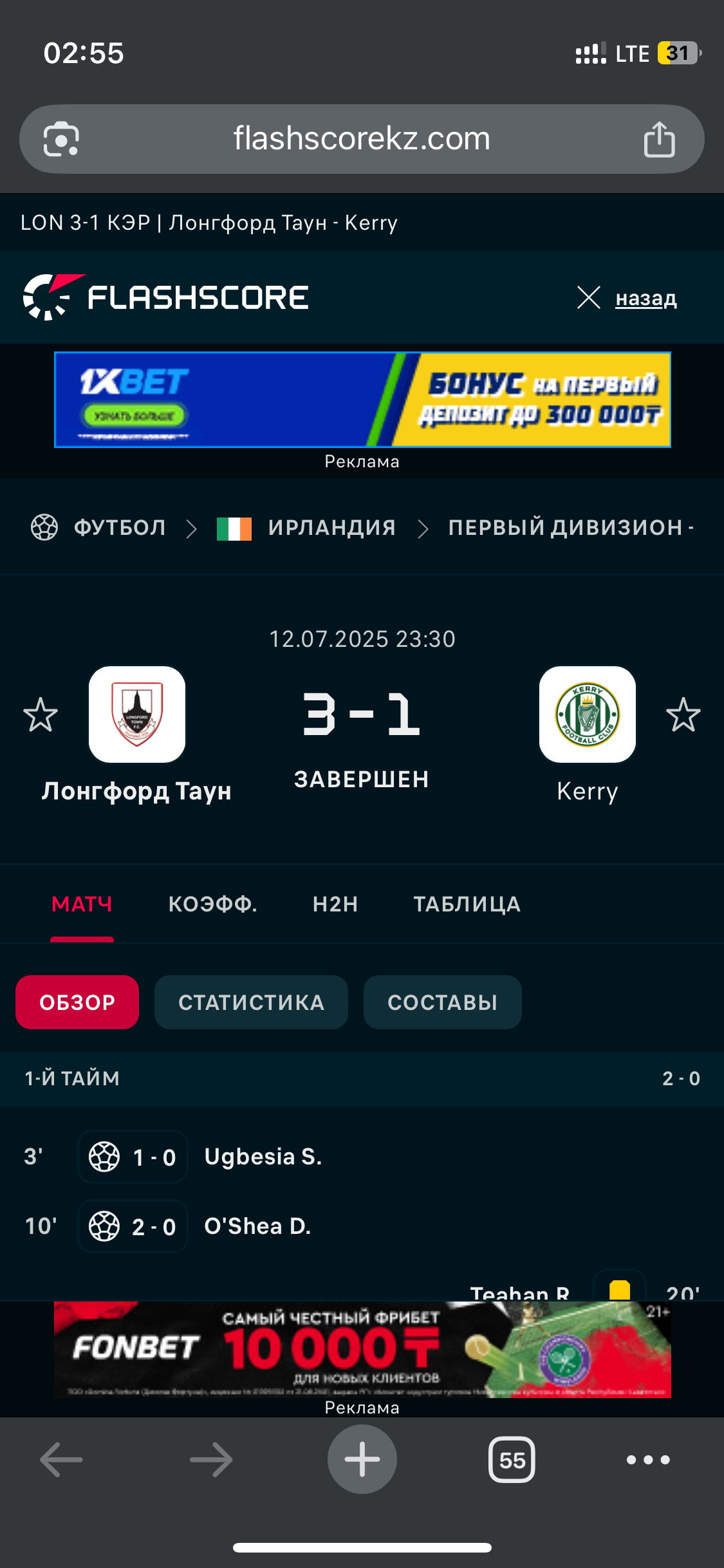The height and width of the screenshot is (1568, 724).
Task: Open the 1XBET bonus banner
Action: pos(362,400)
